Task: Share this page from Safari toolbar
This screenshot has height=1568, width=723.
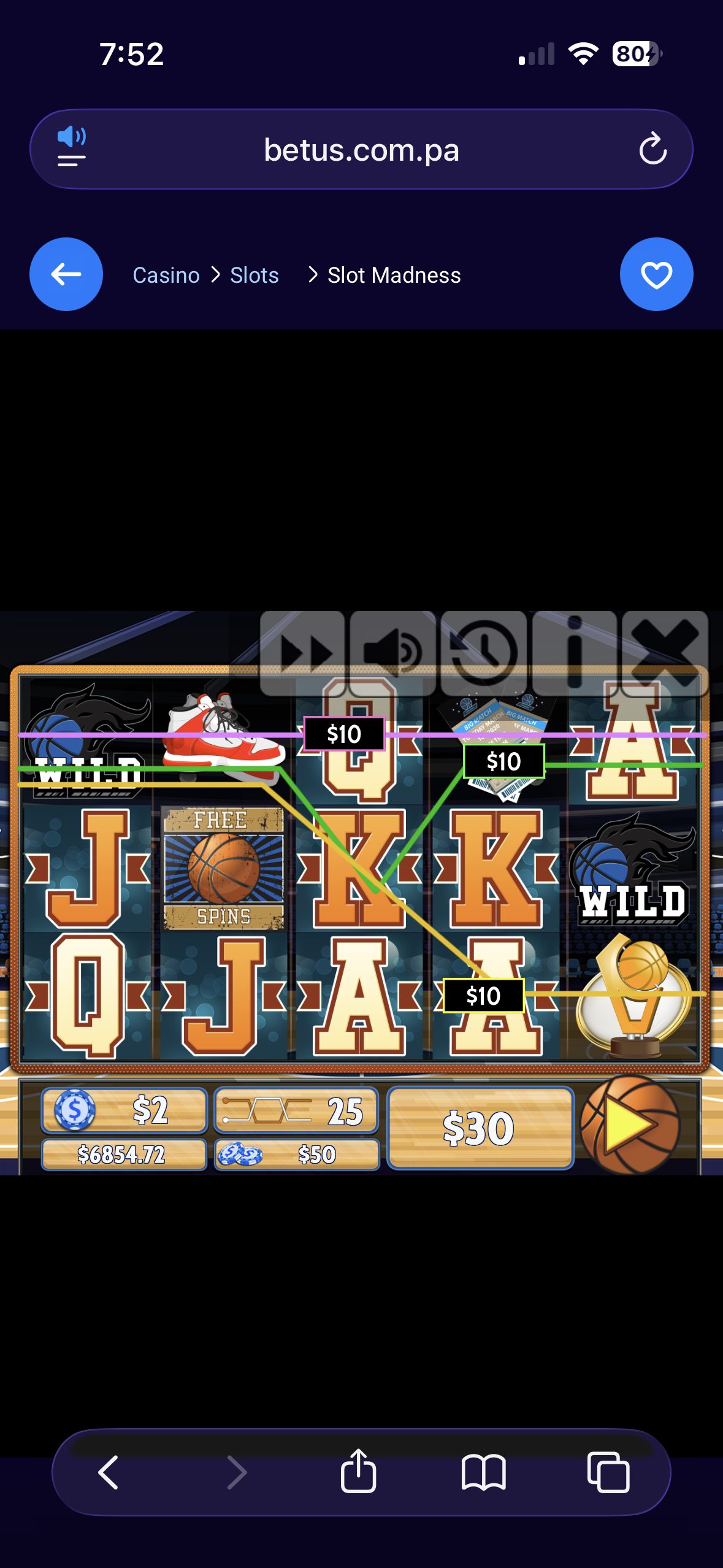Action: 358,1471
